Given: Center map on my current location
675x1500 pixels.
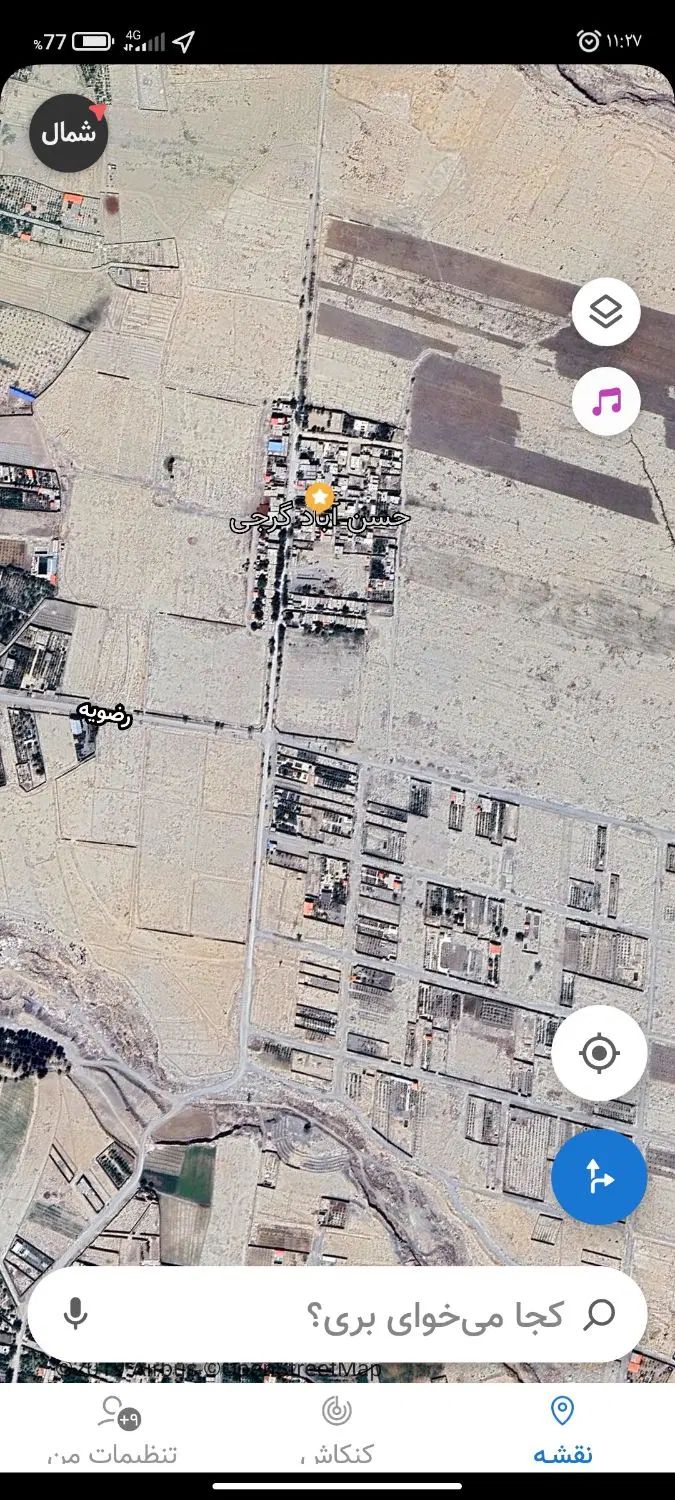Looking at the screenshot, I should pyautogui.click(x=599, y=1053).
